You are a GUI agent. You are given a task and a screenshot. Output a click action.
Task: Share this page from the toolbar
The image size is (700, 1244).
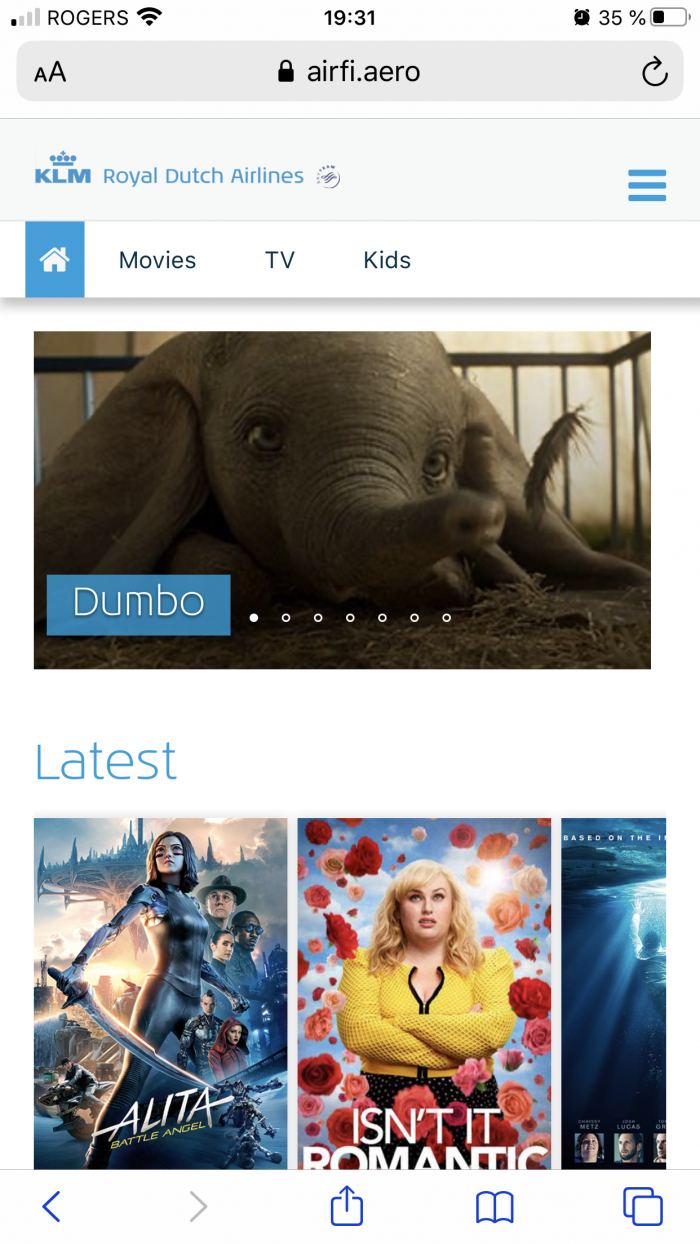tap(346, 1207)
